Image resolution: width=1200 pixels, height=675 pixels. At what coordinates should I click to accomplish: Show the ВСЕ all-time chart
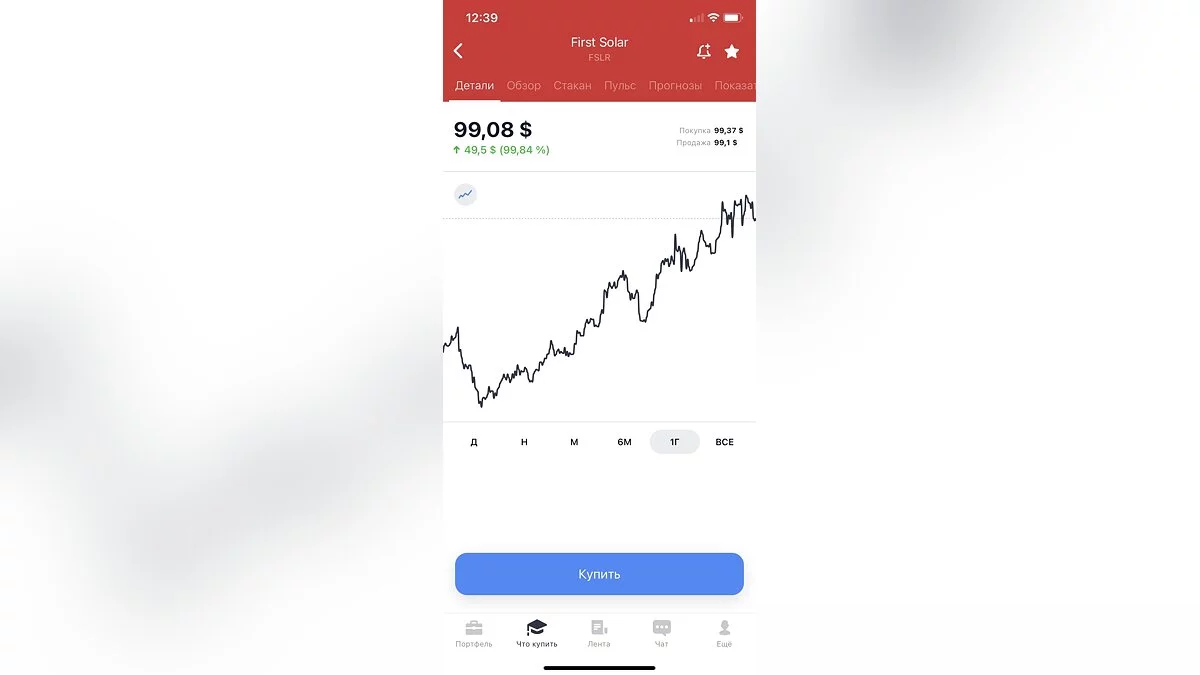pyautogui.click(x=724, y=442)
